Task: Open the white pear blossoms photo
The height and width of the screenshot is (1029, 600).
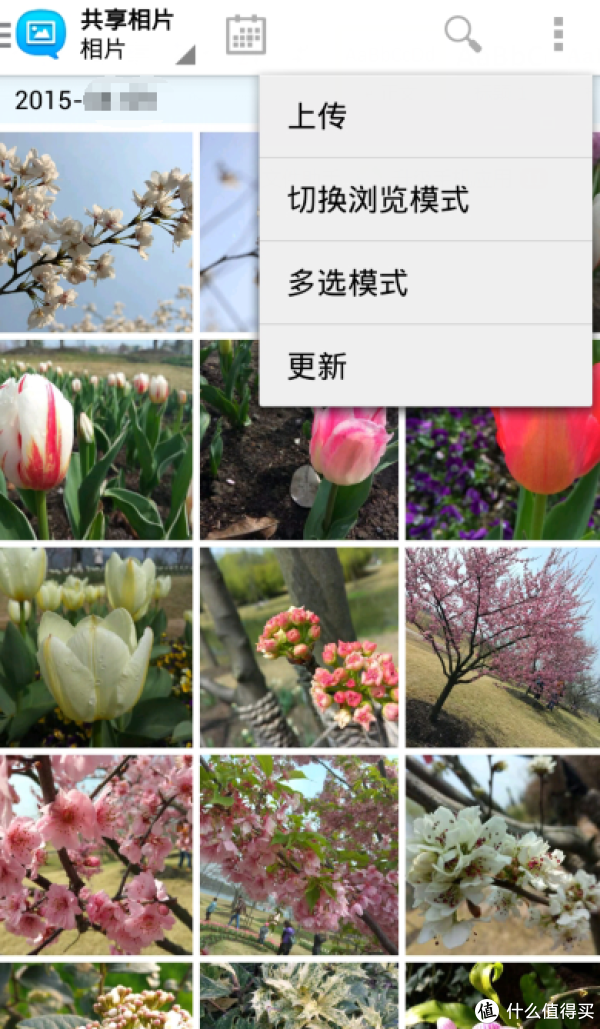Action: (x=502, y=854)
